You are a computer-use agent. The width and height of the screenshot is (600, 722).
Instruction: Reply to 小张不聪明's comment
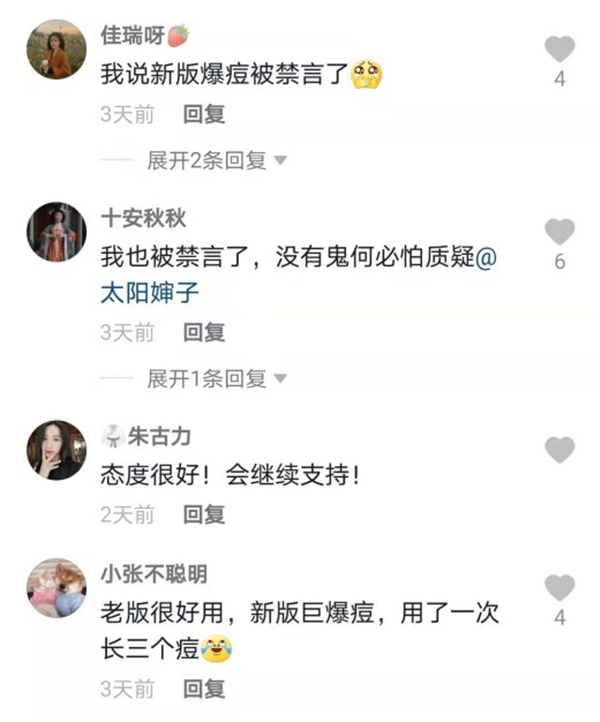204,689
